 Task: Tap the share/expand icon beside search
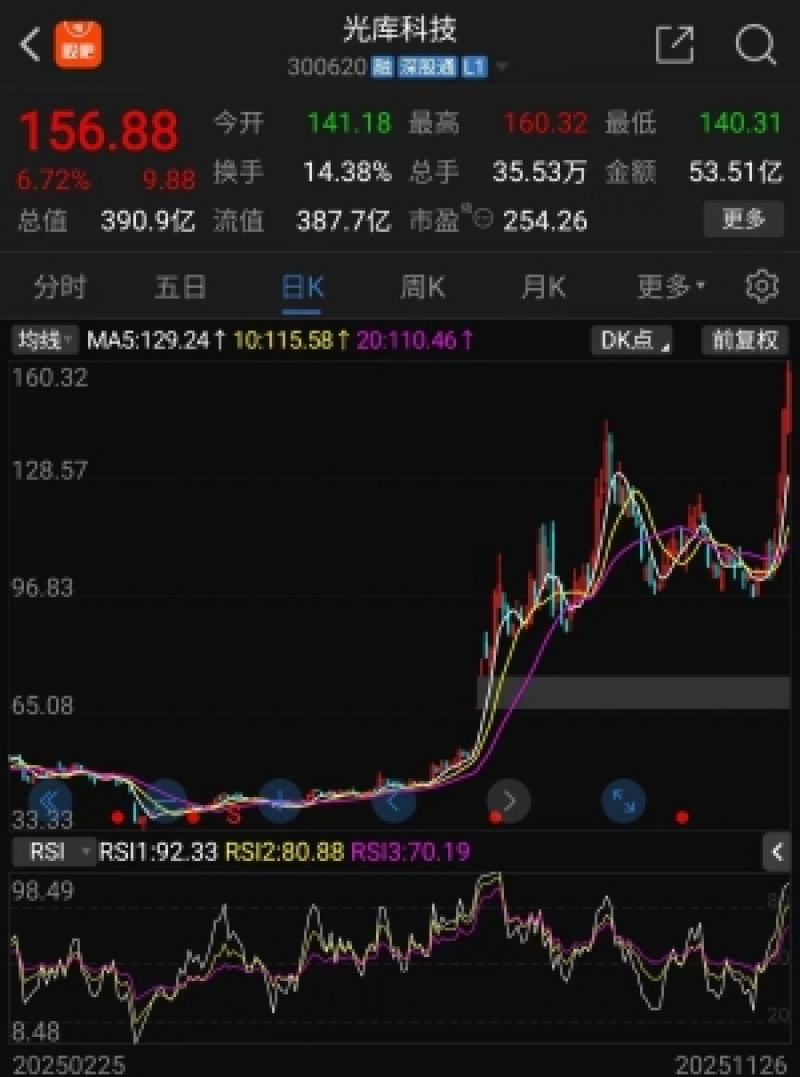tap(676, 43)
